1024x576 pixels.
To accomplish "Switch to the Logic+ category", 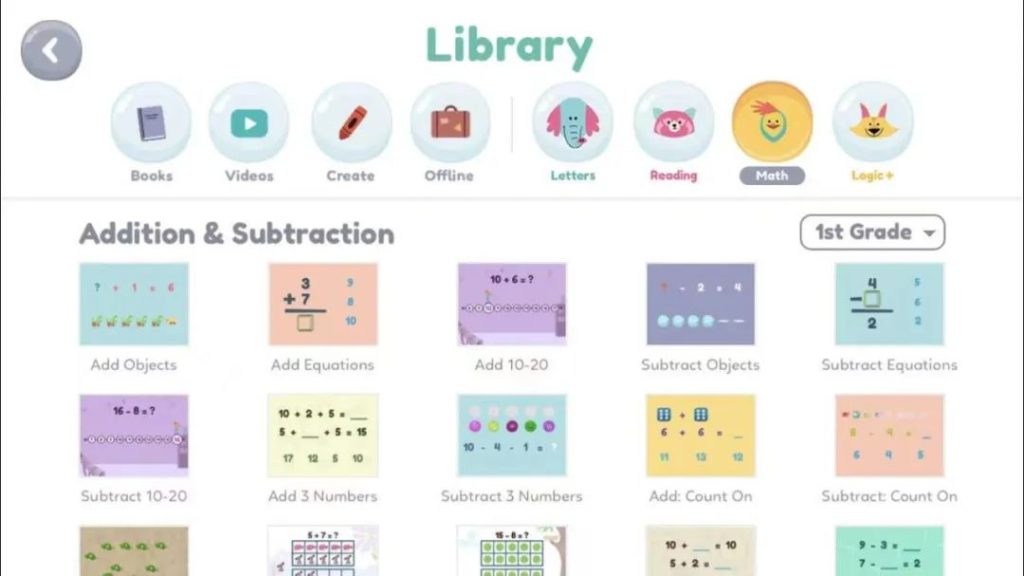I will [x=872, y=123].
